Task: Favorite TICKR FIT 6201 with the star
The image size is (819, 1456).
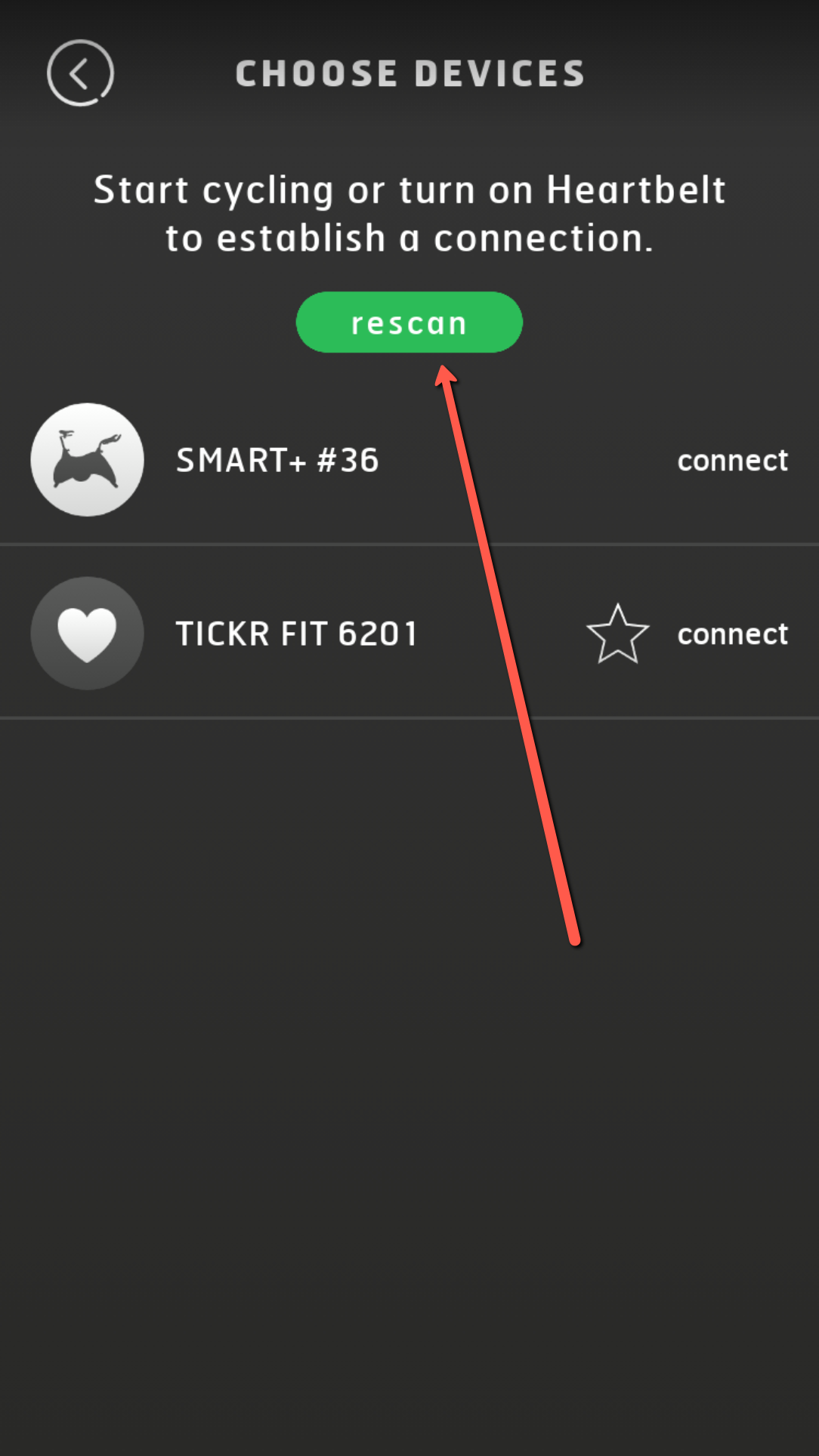Action: (x=617, y=634)
